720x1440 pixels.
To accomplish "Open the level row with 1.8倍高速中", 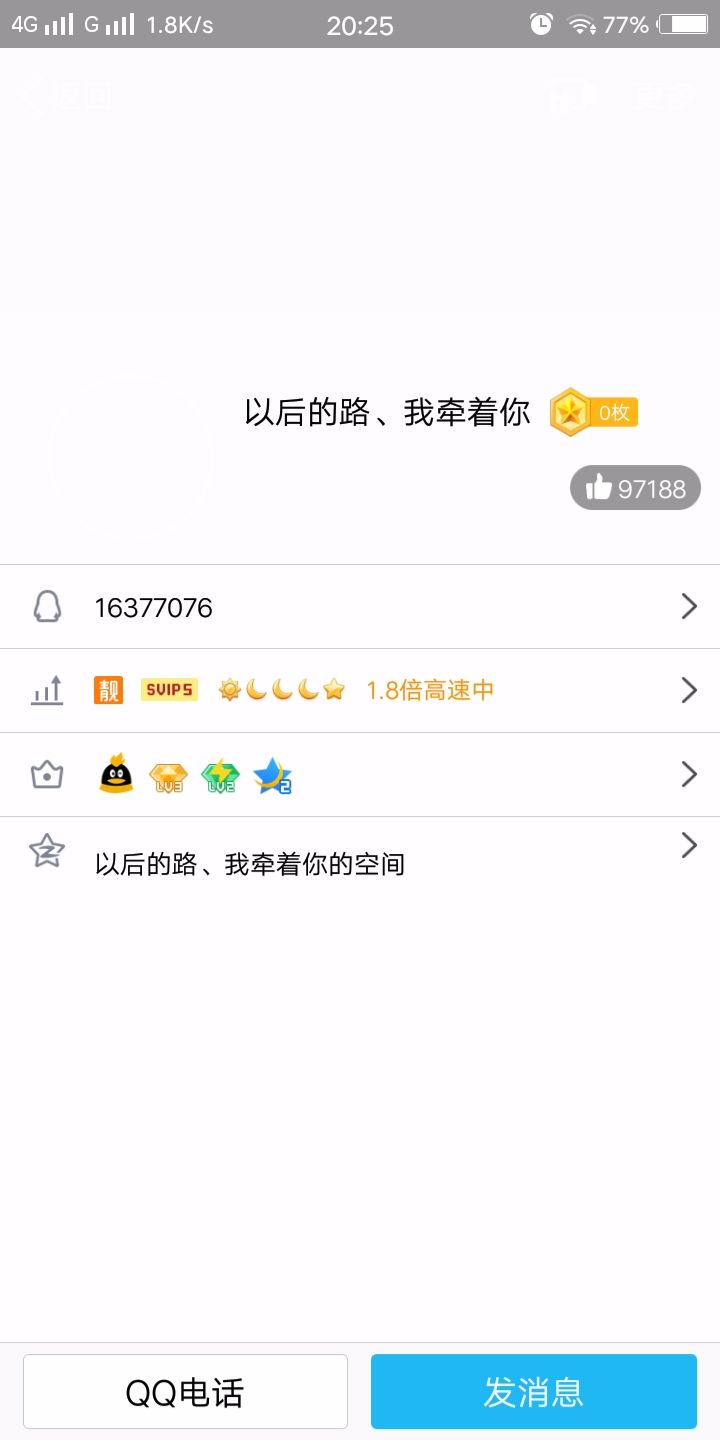I will coord(360,690).
